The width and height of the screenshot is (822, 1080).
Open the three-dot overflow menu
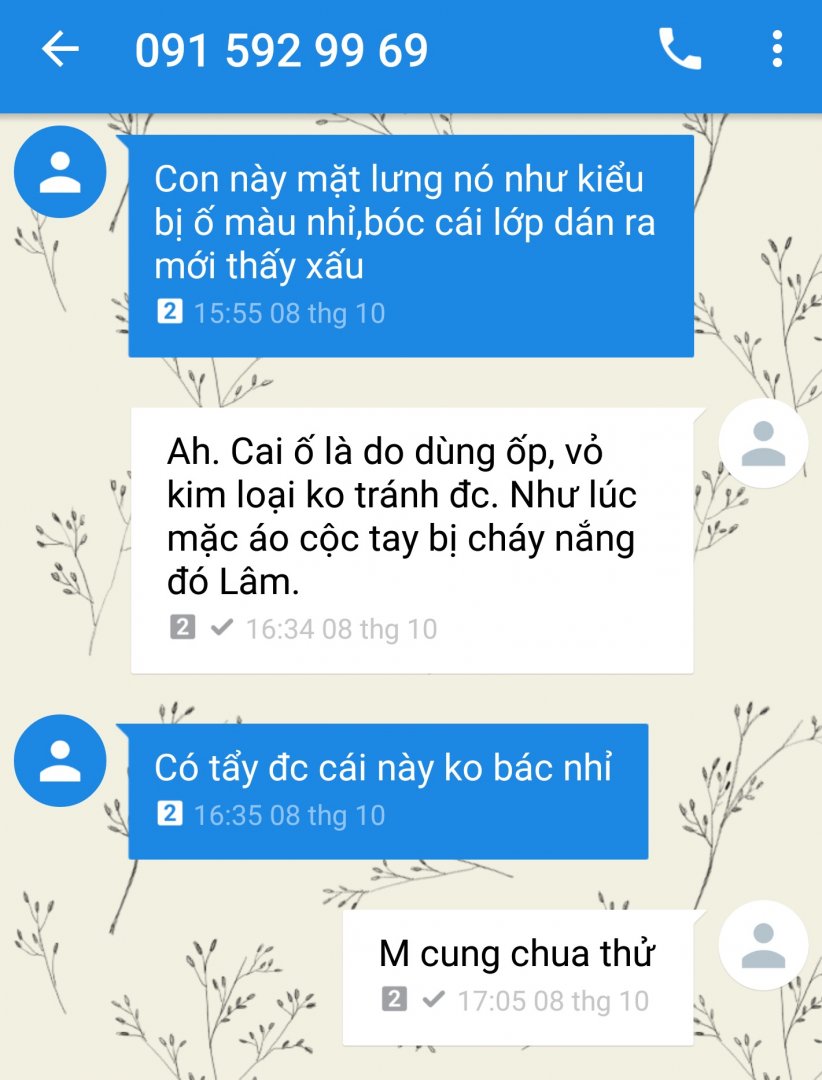point(776,49)
